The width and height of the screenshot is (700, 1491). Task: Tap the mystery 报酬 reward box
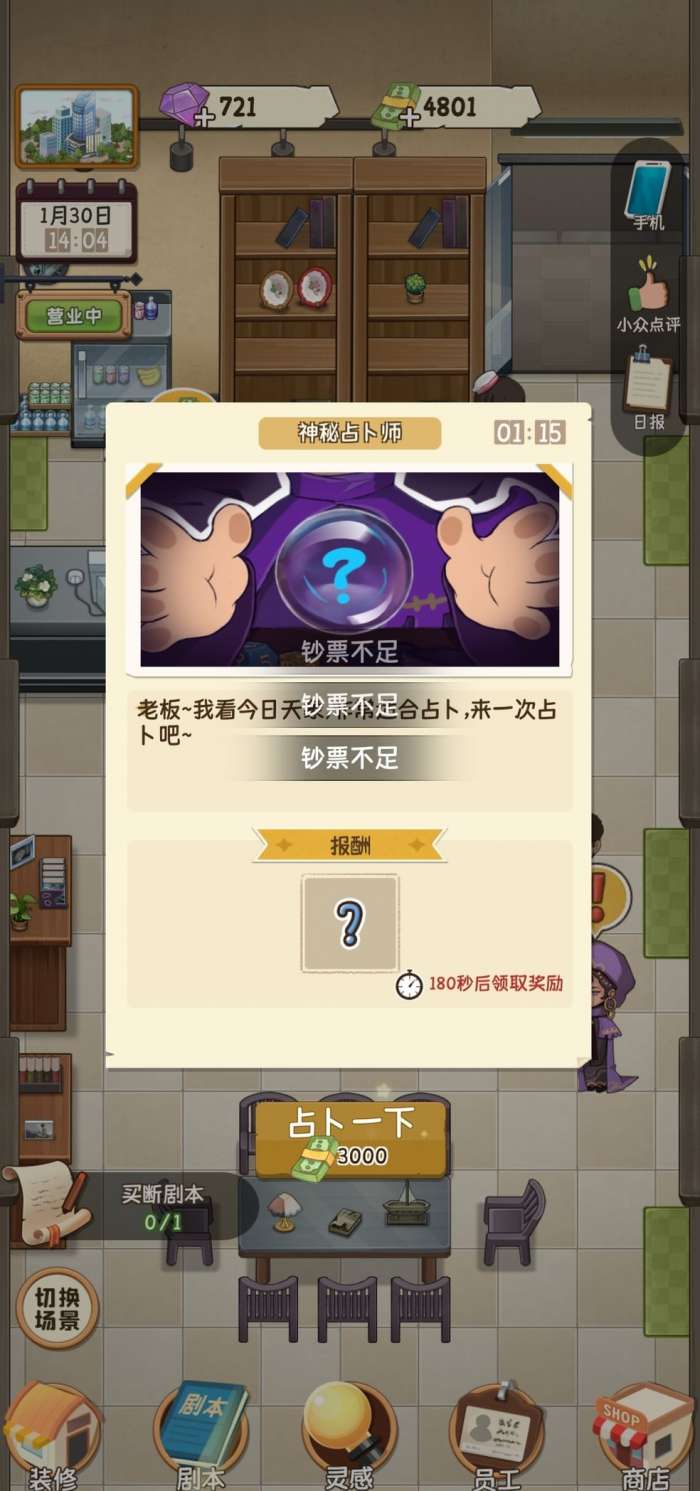click(350, 923)
